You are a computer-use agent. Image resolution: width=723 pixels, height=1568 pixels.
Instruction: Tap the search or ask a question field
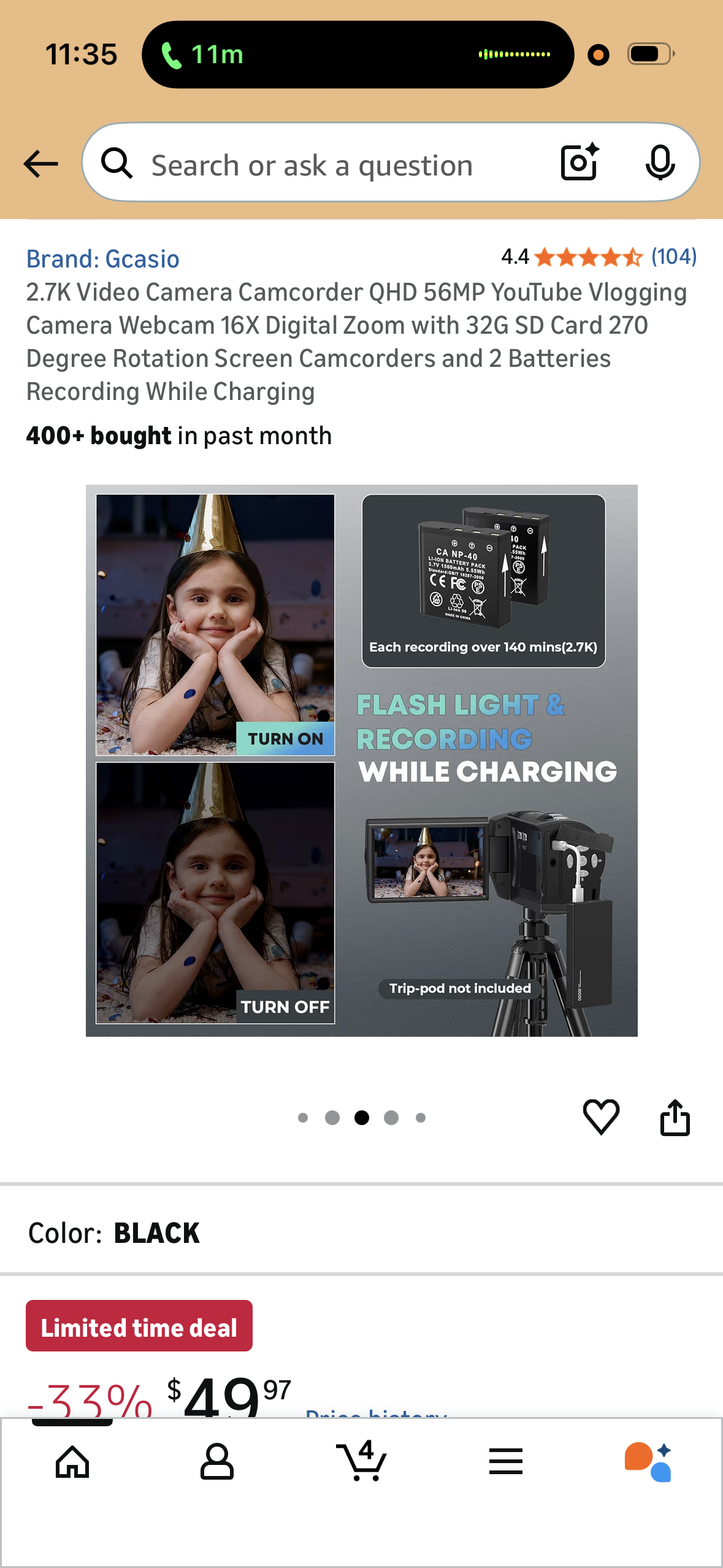[312, 166]
